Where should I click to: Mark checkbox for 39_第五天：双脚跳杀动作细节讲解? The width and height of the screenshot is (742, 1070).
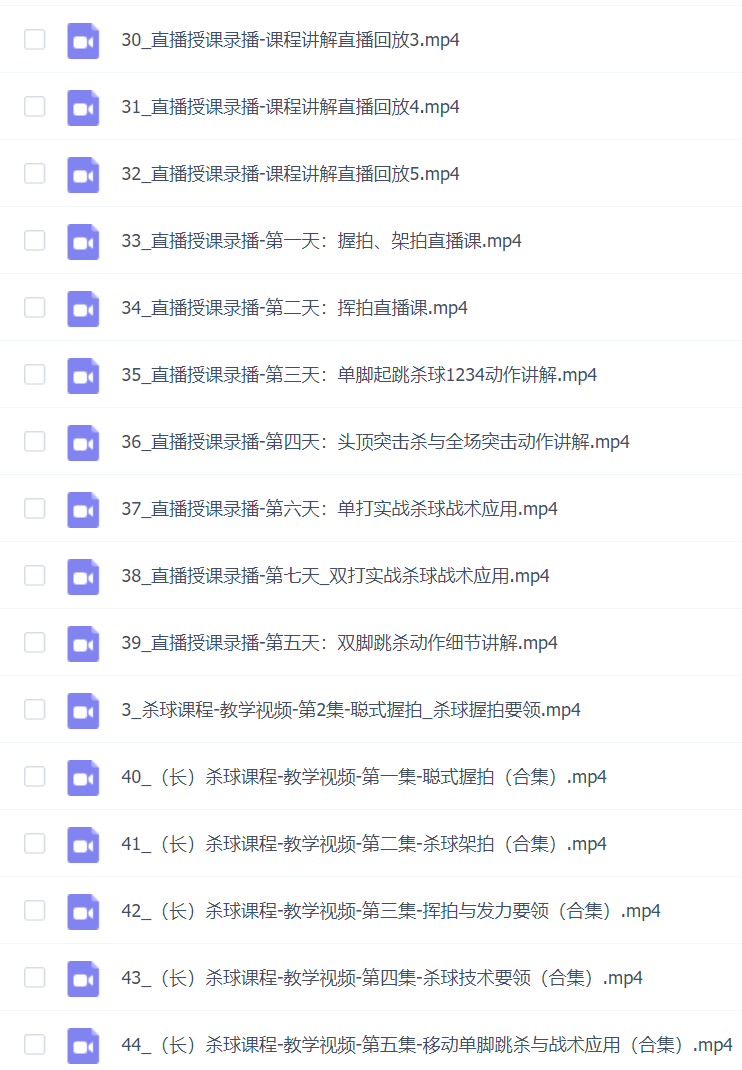[x=35, y=643]
